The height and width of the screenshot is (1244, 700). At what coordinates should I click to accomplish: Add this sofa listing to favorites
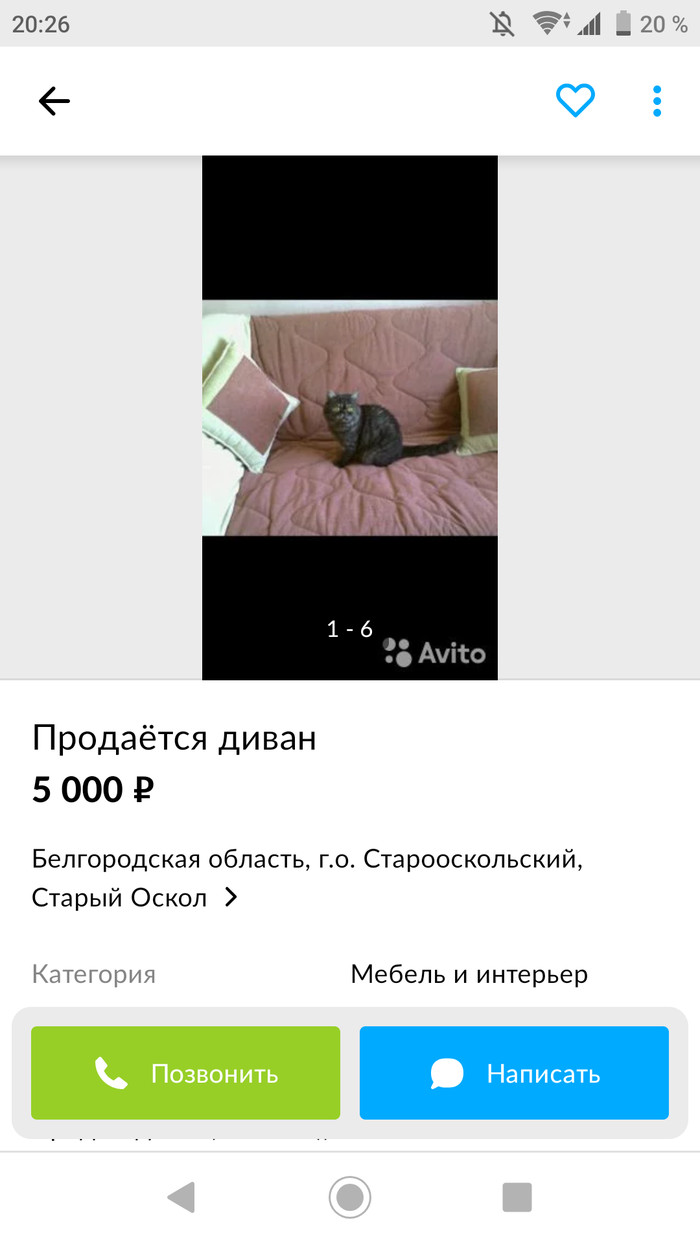point(575,100)
